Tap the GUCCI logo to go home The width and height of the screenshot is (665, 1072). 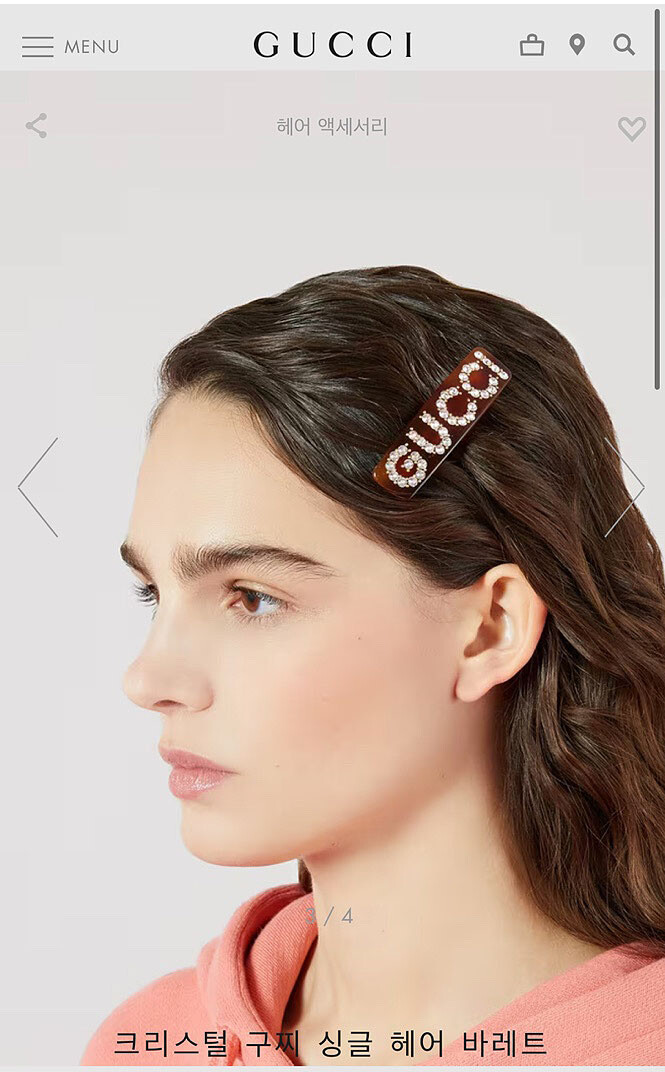pyautogui.click(x=333, y=45)
